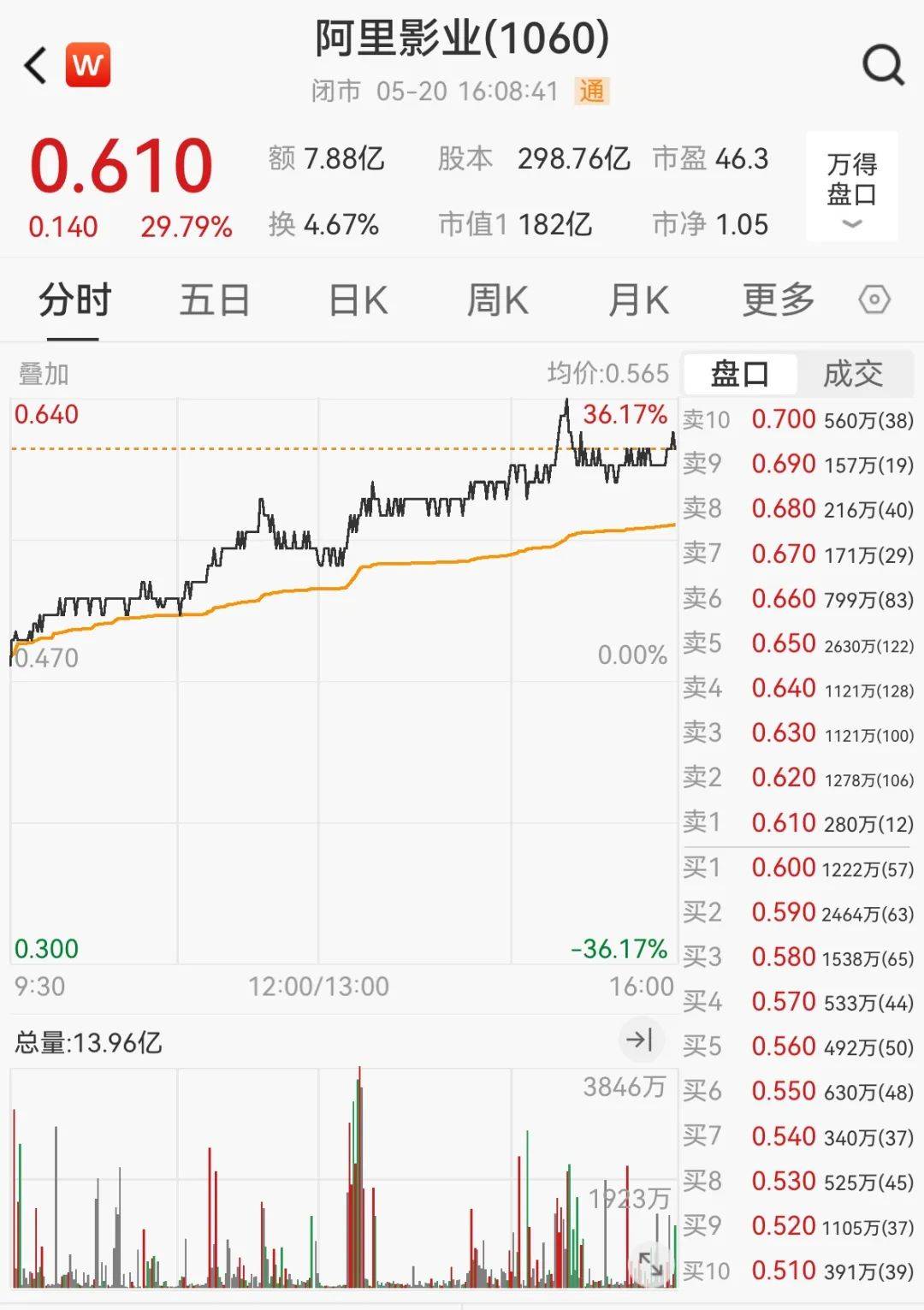This screenshot has width=924, height=1310.
Task: Switch to the 五日 chart tab
Action: click(214, 300)
